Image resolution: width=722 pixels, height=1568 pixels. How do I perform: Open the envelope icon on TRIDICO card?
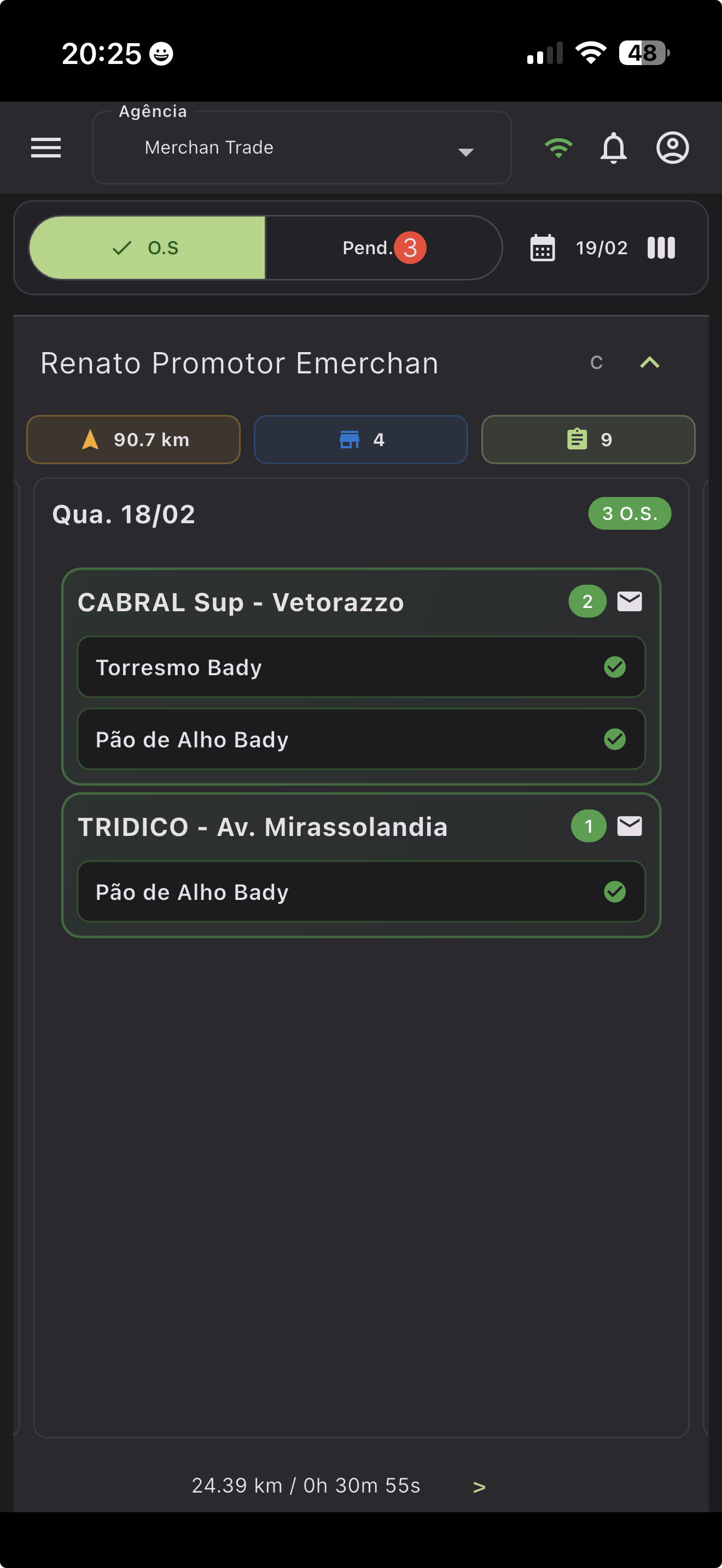coord(630,826)
